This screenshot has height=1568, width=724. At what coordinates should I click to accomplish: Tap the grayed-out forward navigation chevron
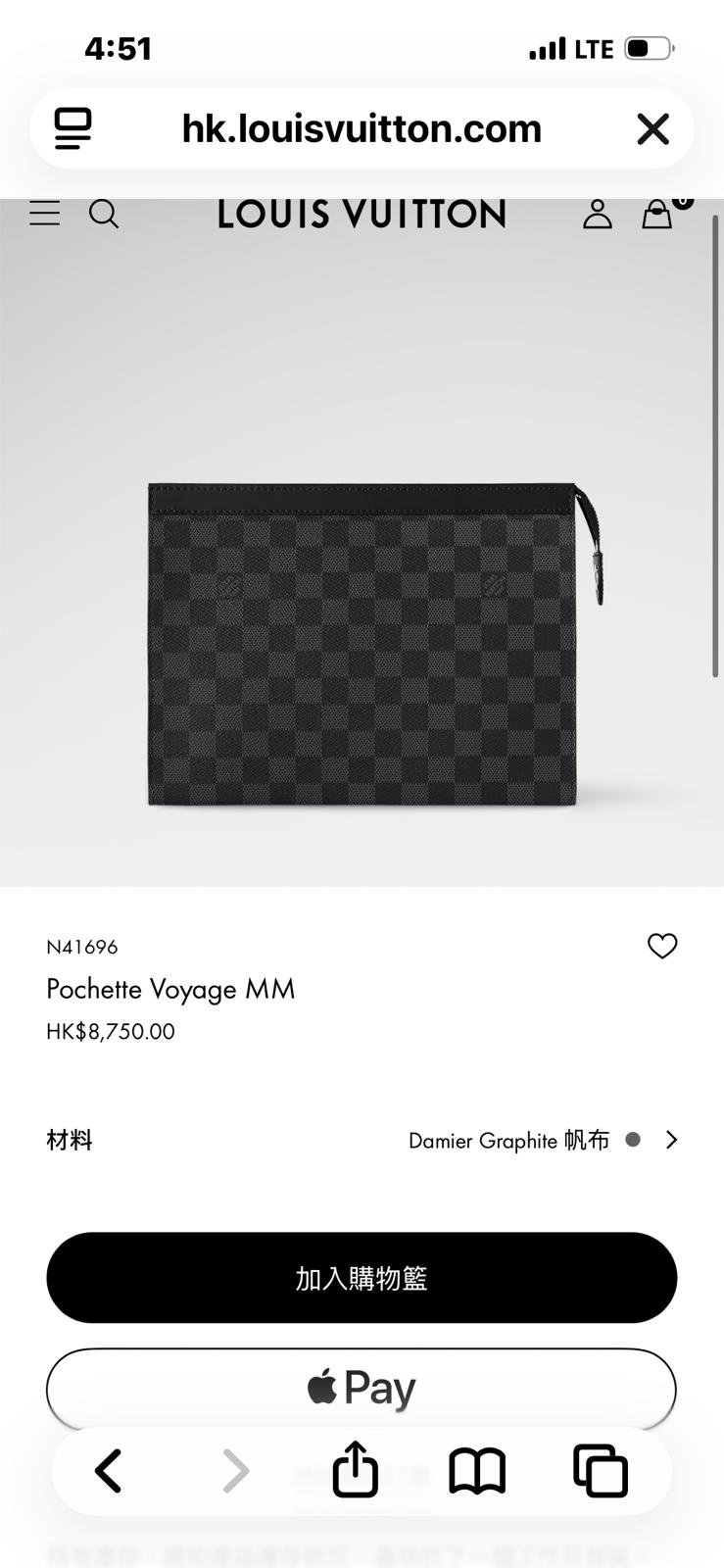pos(233,1470)
